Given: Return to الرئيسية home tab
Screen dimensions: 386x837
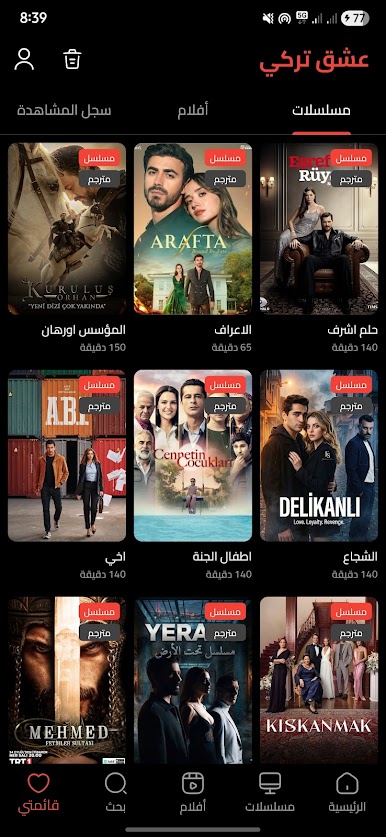Looking at the screenshot, I should click(x=347, y=793).
